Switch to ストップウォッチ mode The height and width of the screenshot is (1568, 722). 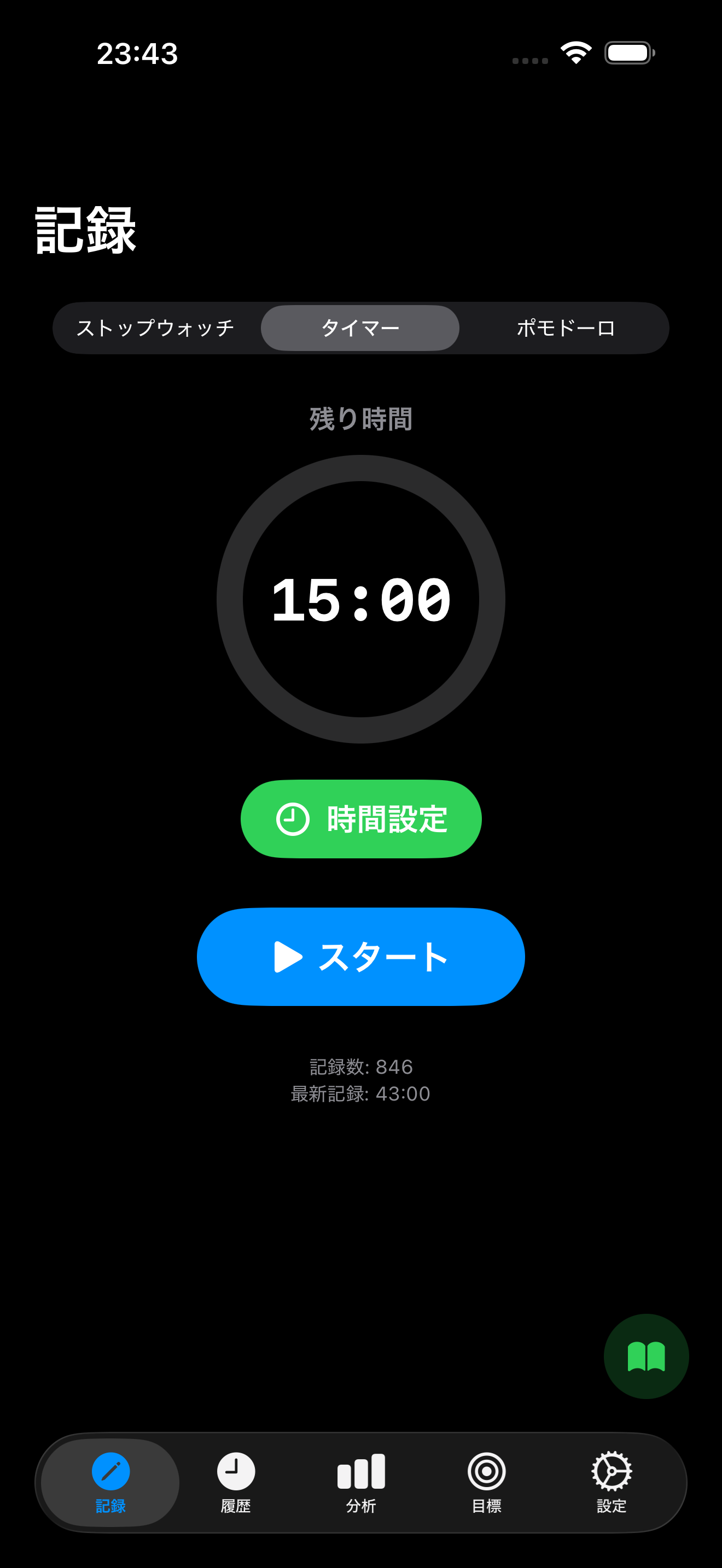(156, 327)
